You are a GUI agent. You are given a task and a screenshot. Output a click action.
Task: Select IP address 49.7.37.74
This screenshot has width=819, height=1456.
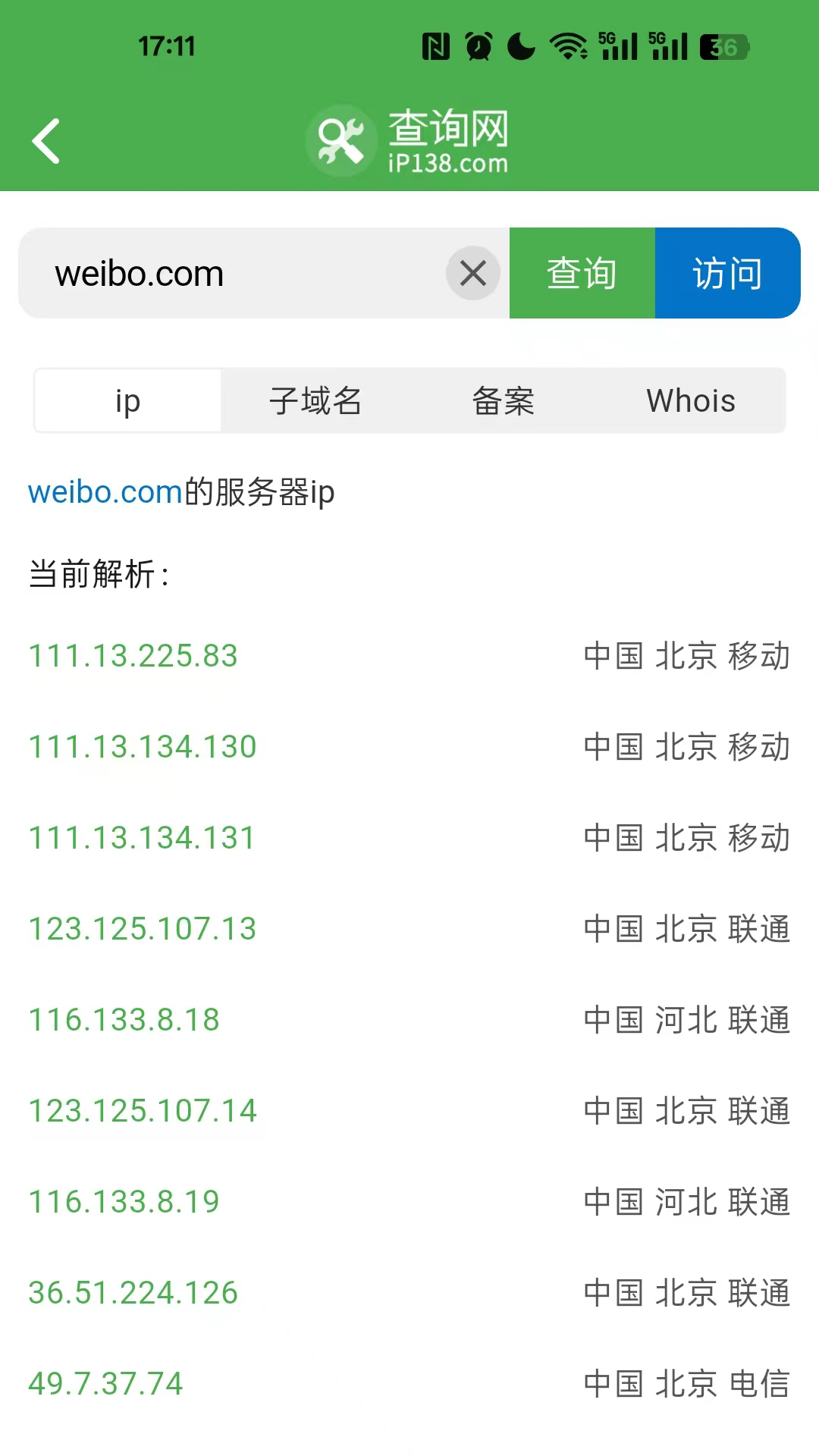coord(104,1384)
